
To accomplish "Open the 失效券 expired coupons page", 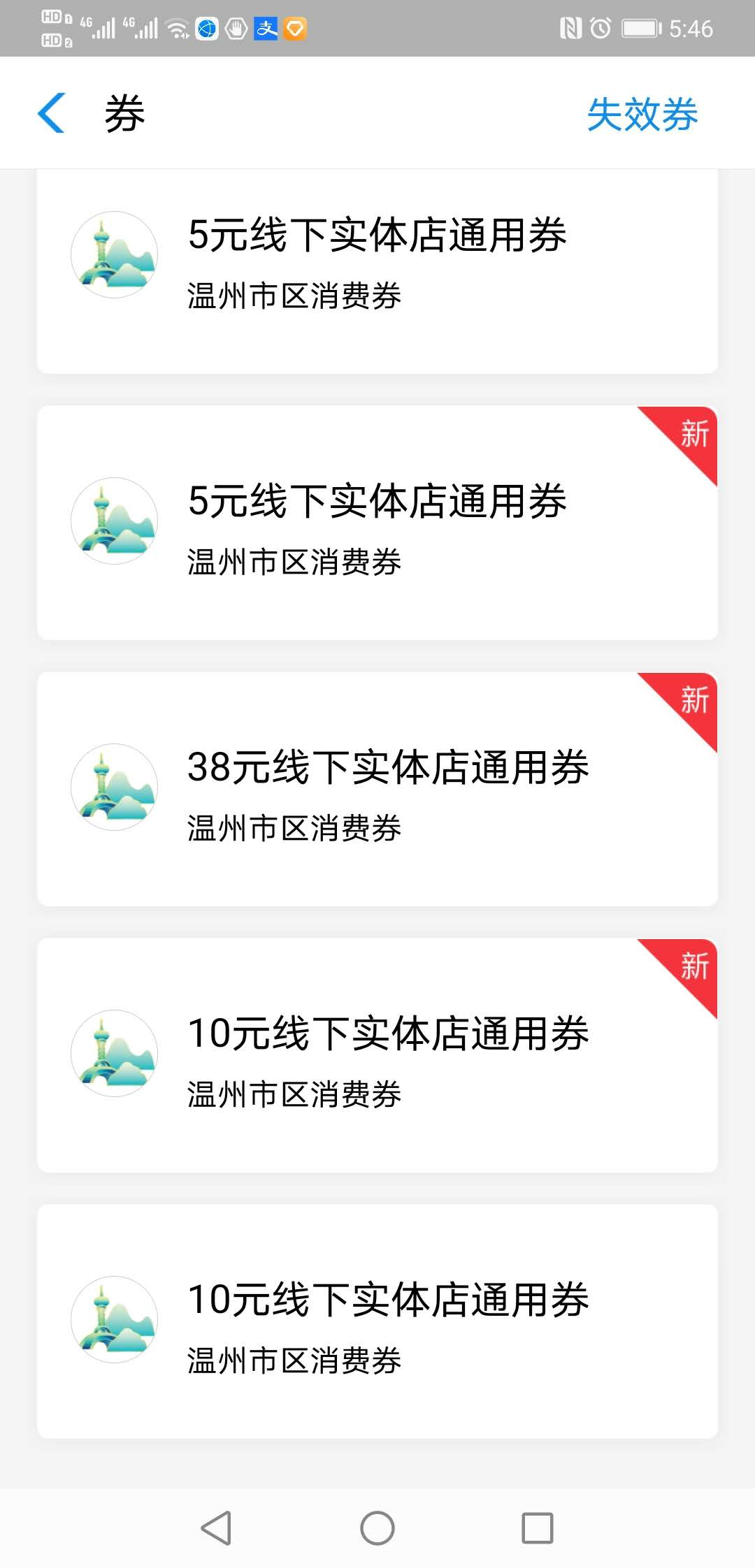I will 642,115.
